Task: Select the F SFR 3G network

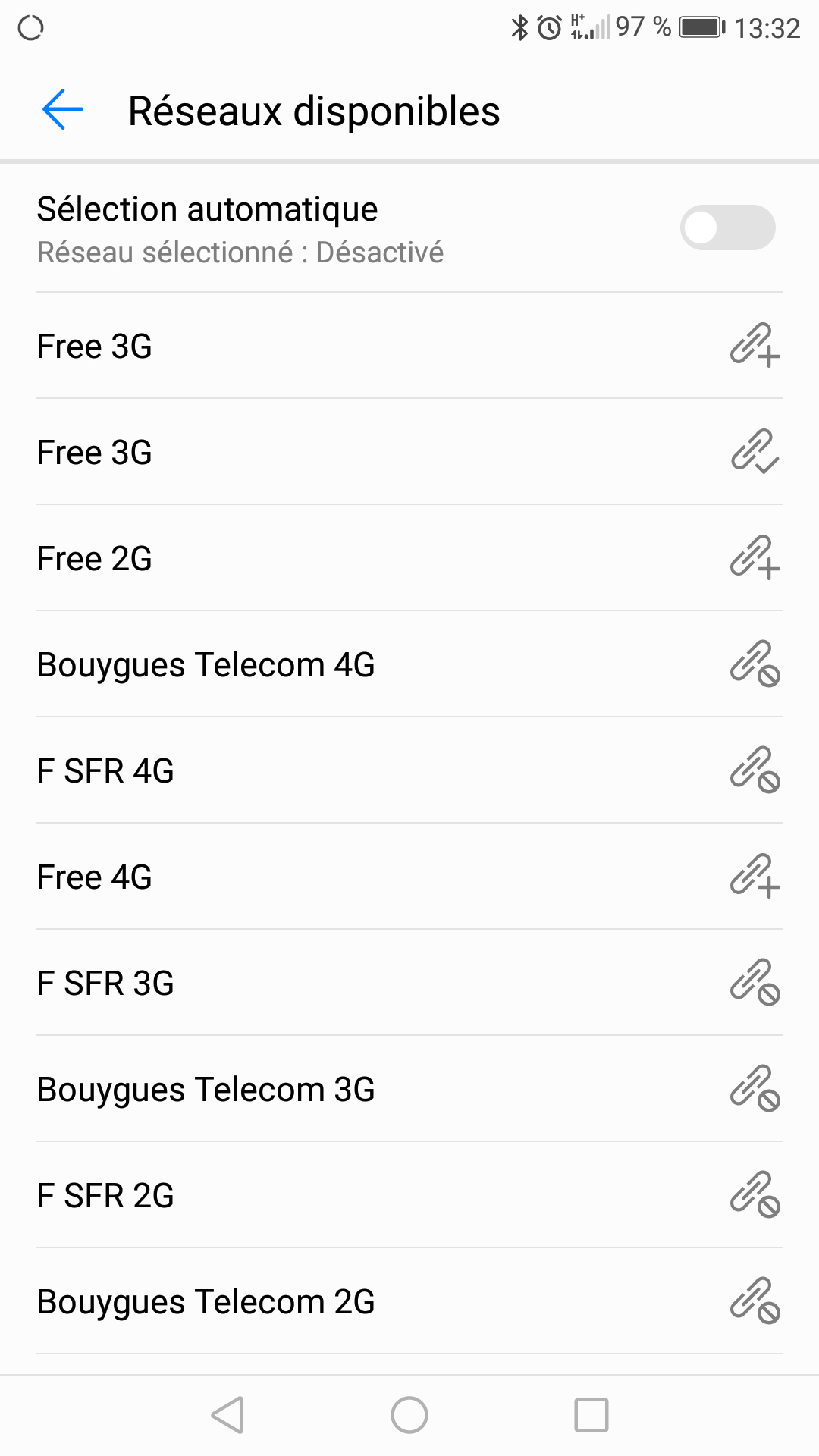Action: click(409, 983)
